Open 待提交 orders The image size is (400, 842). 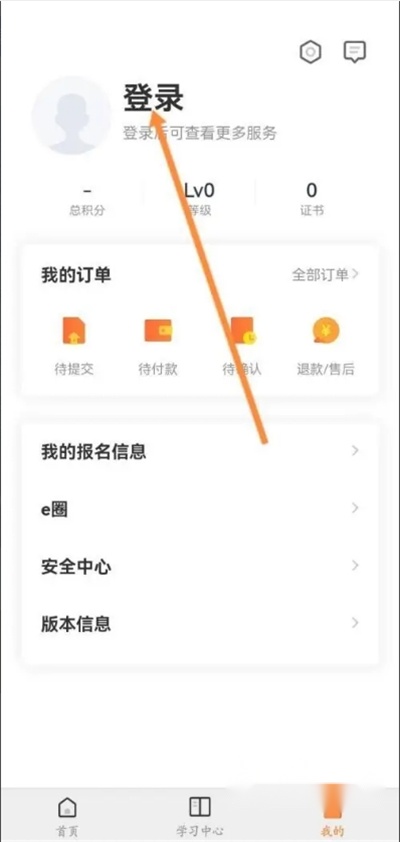[x=74, y=346]
